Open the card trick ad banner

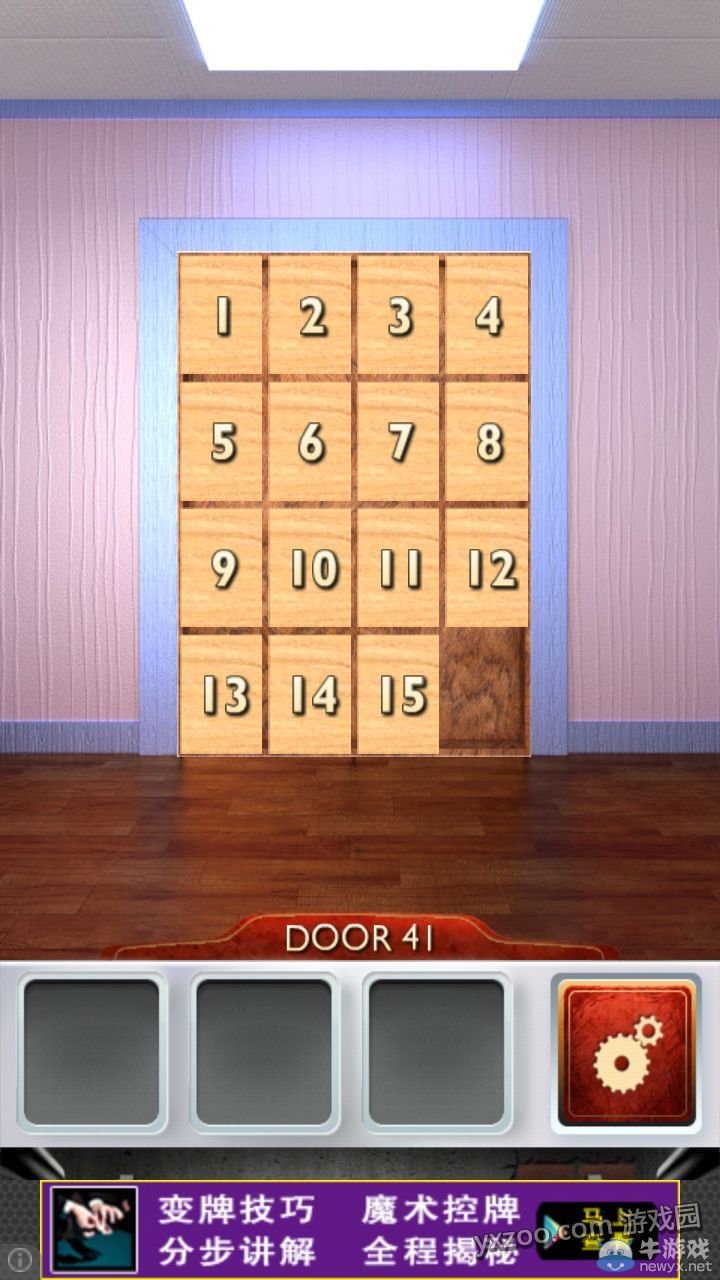360,1230
